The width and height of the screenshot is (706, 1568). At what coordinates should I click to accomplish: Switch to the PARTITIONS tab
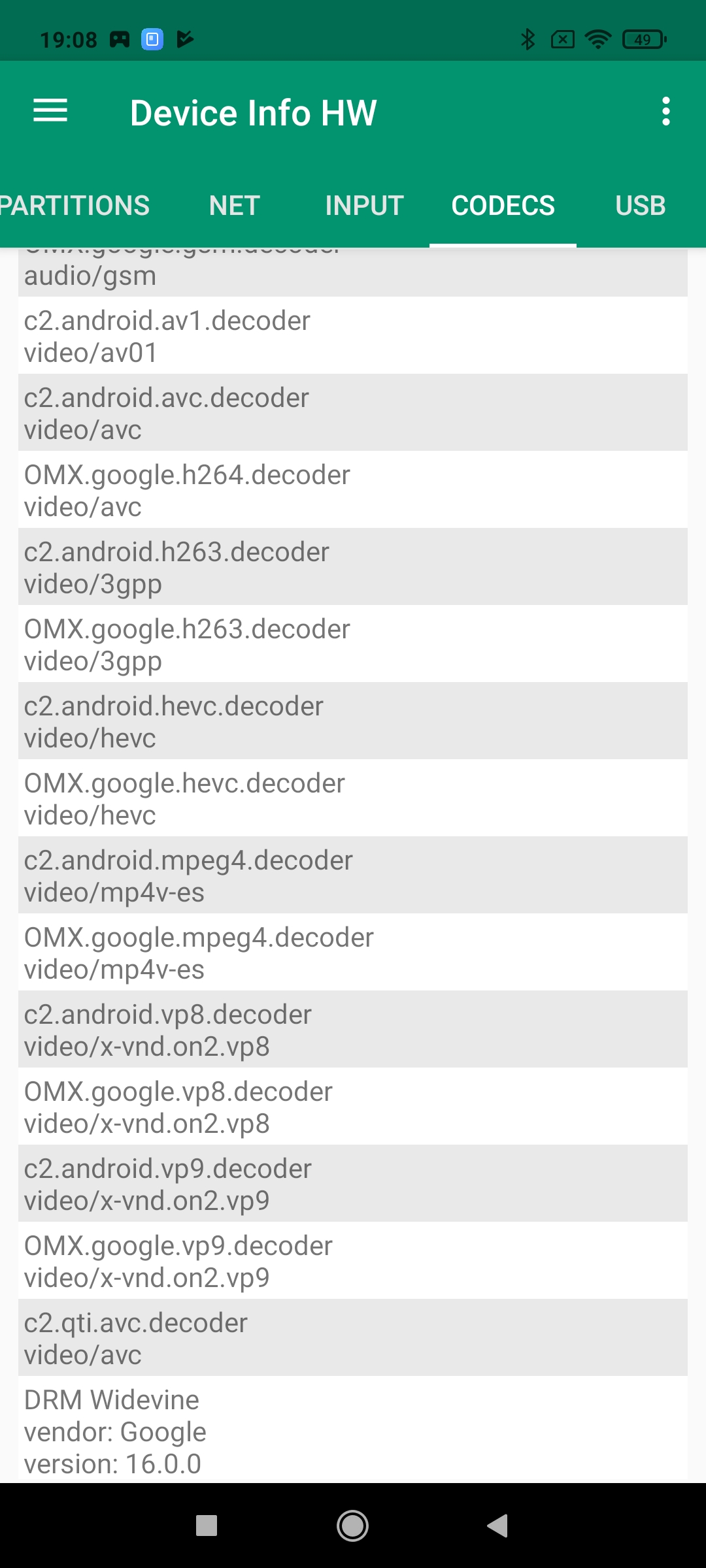[x=75, y=206]
